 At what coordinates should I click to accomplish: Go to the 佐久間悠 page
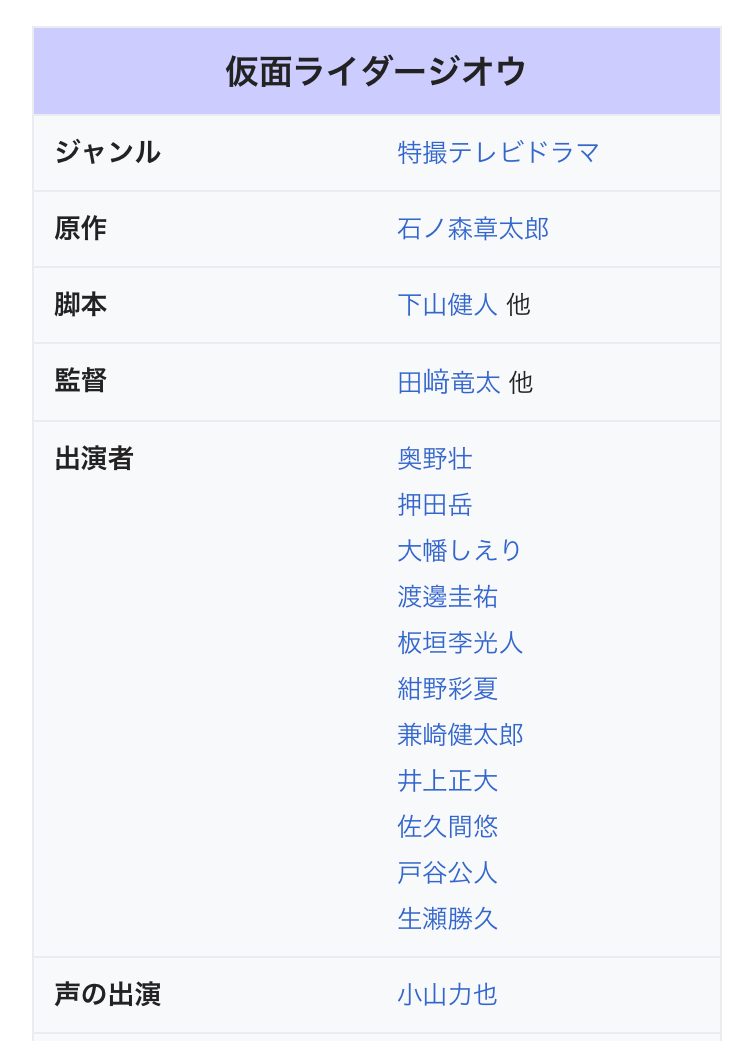pyautogui.click(x=447, y=827)
